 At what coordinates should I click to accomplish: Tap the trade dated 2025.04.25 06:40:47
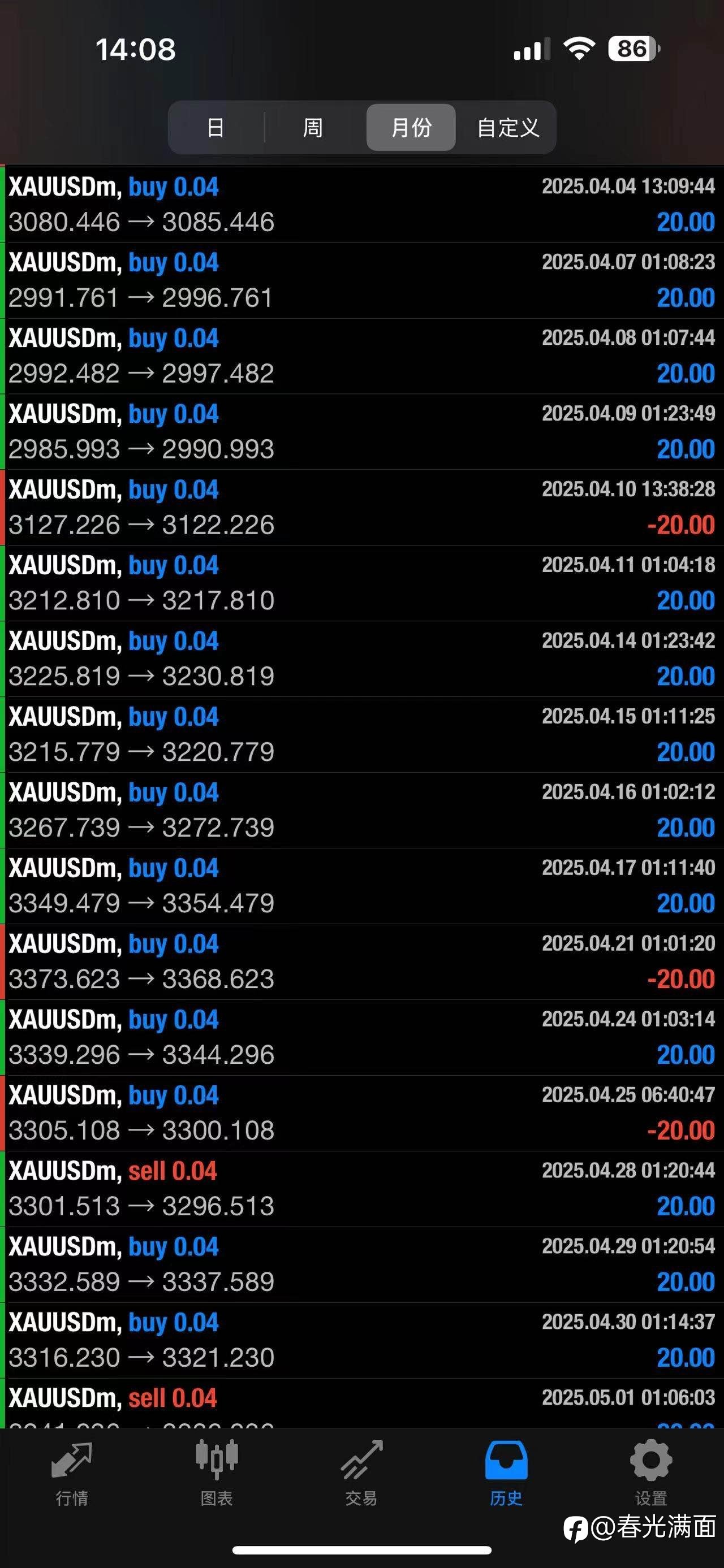coord(361,1114)
